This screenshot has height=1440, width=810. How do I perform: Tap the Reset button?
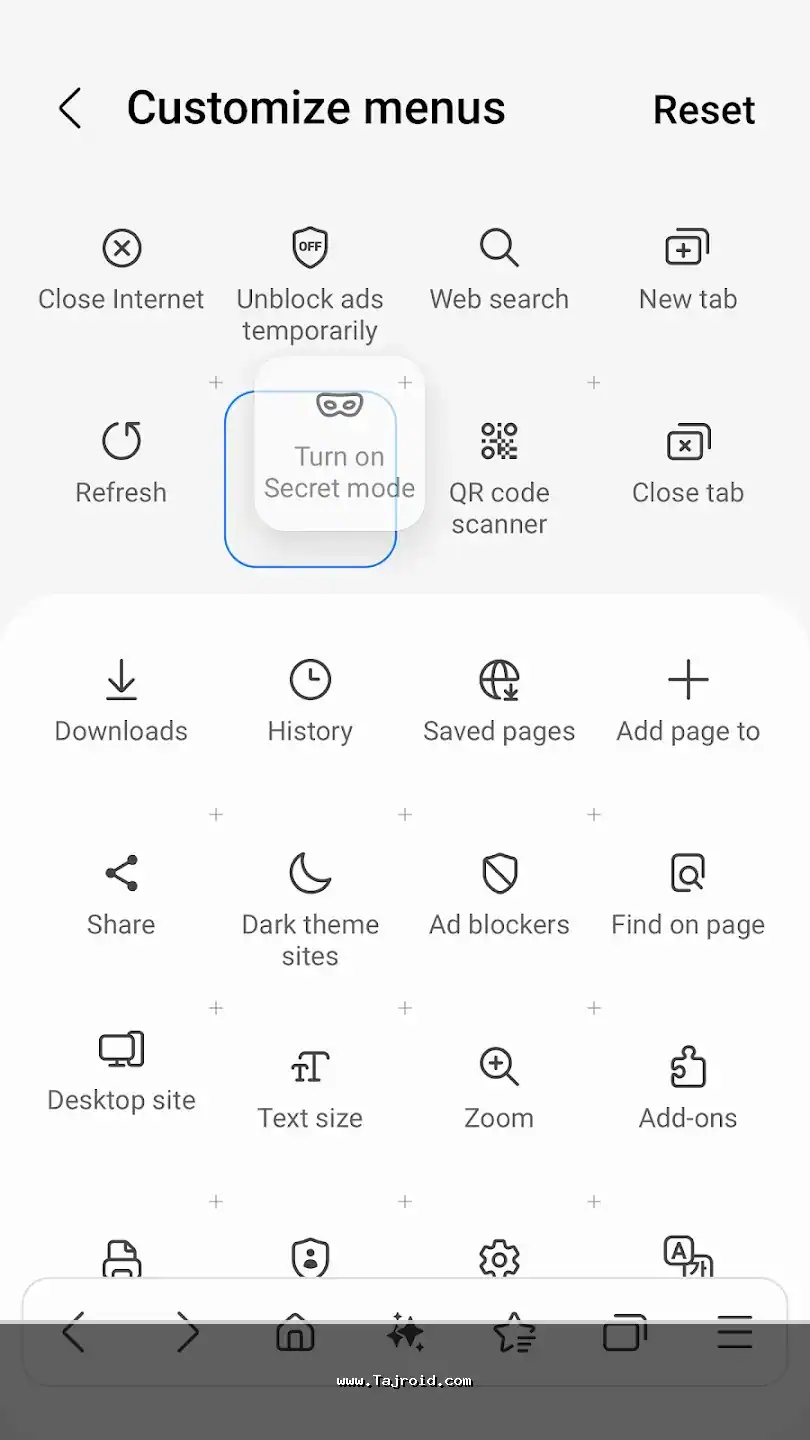704,109
